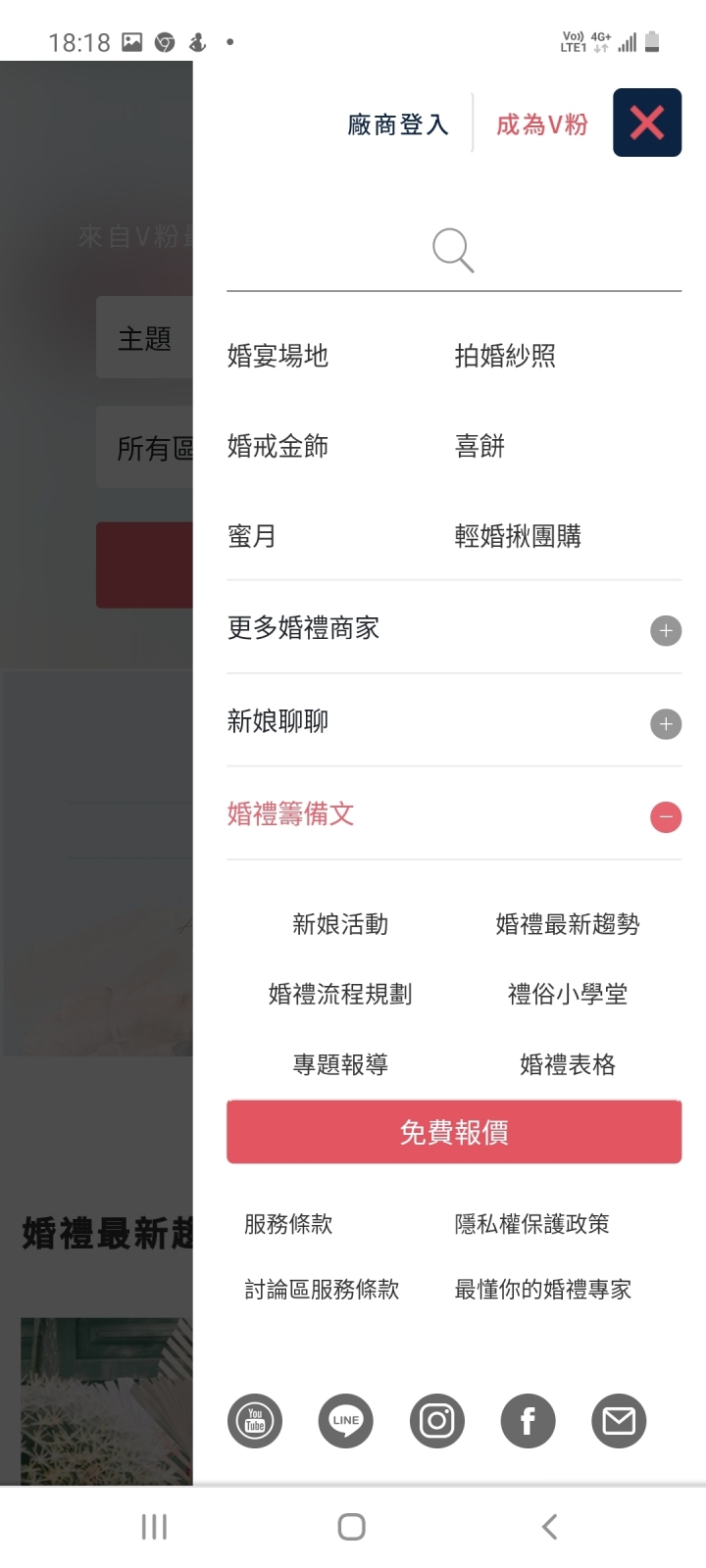This screenshot has height=1568, width=706.
Task: Open 婚禮流程規劃 articles
Action: pyautogui.click(x=340, y=995)
